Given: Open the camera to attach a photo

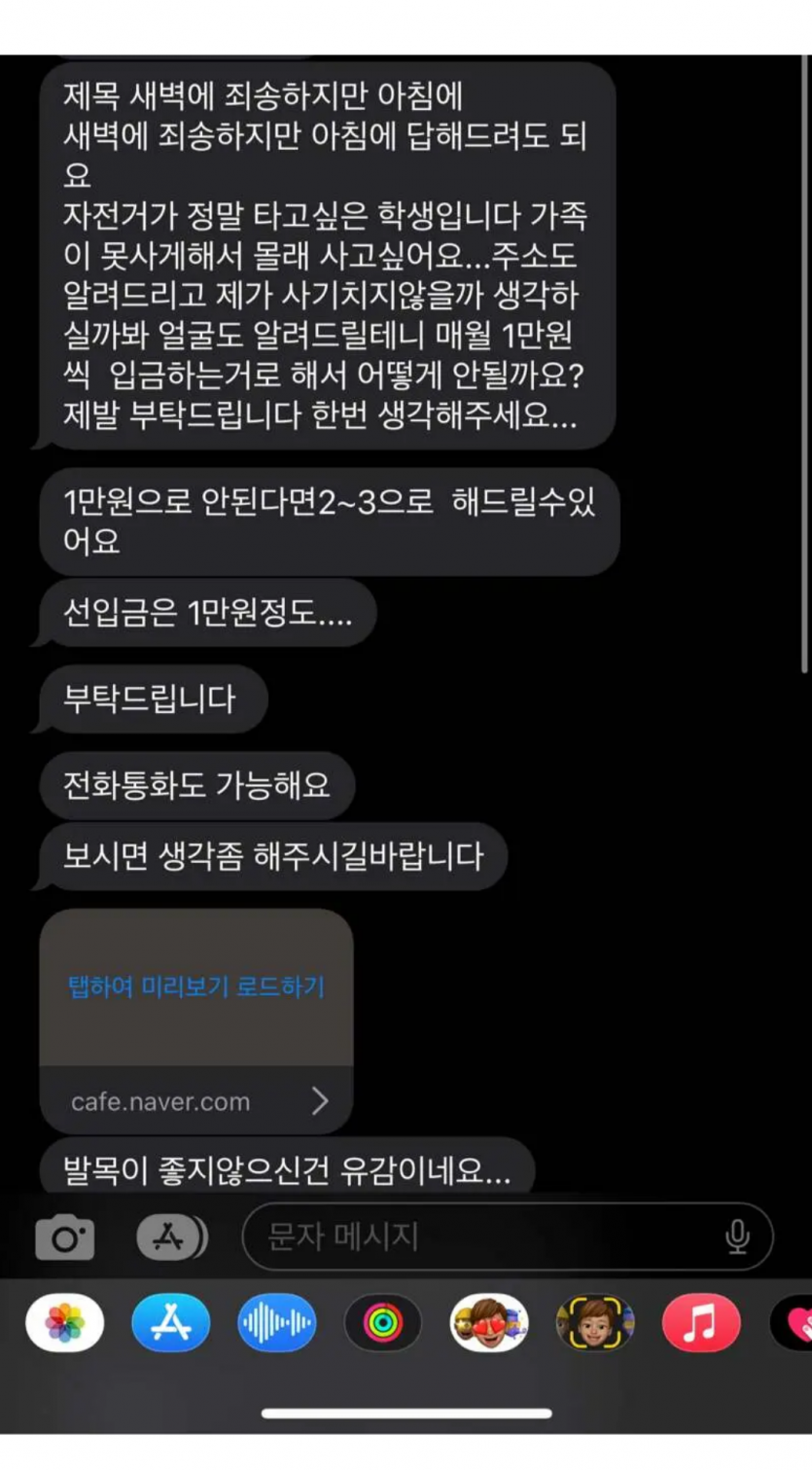Looking at the screenshot, I should [x=65, y=1237].
